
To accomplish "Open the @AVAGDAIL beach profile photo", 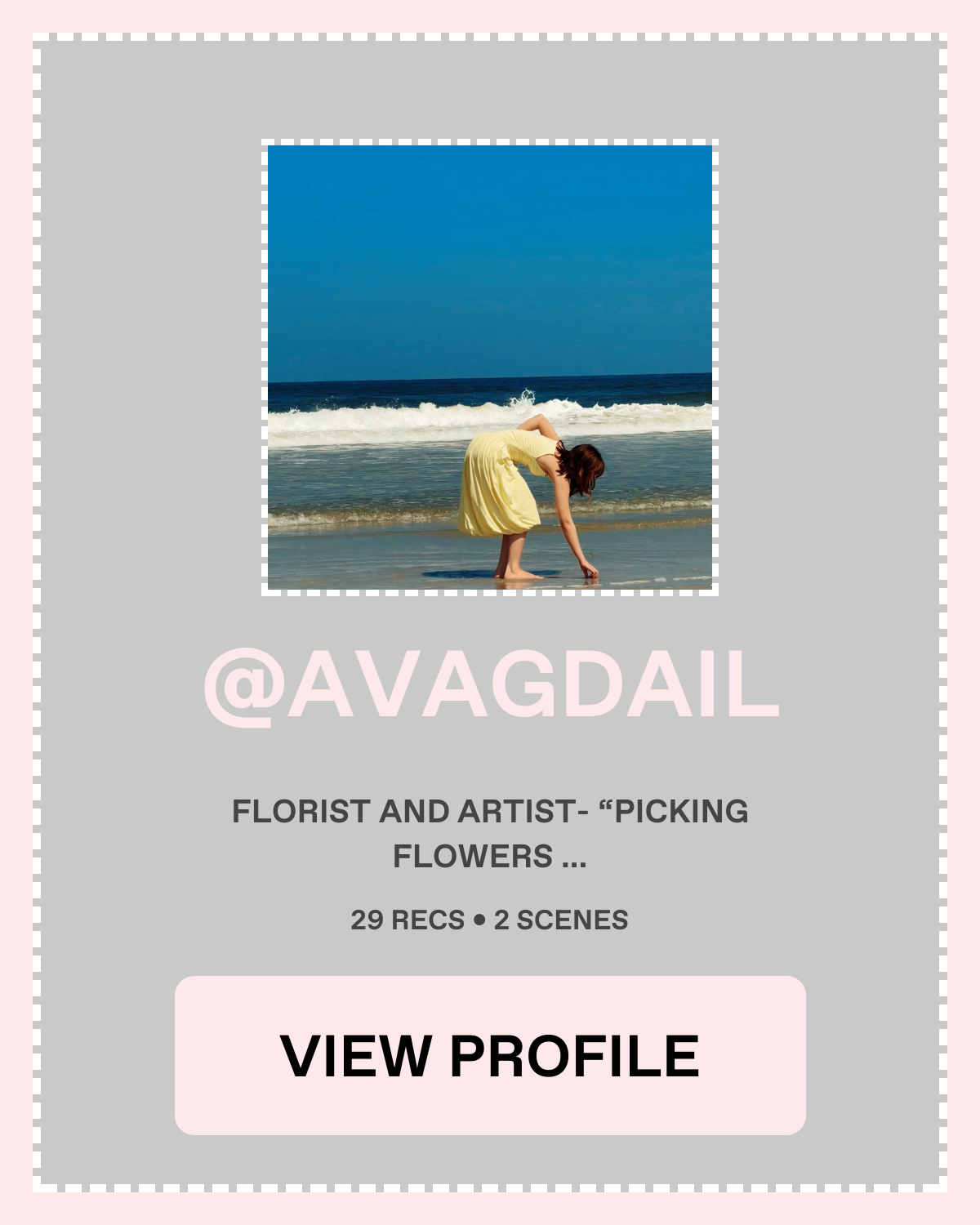I will 490,367.
